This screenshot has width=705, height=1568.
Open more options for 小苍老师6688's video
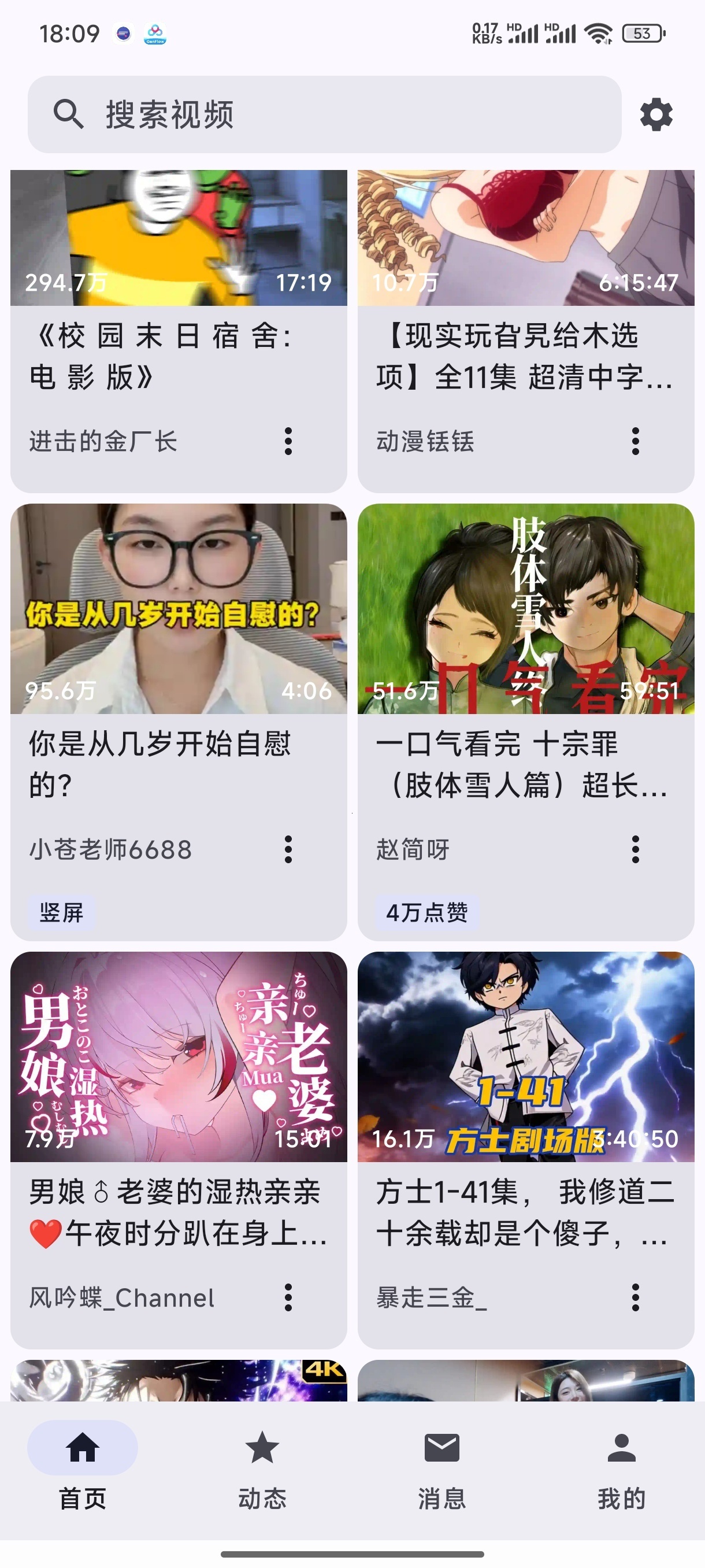(288, 849)
